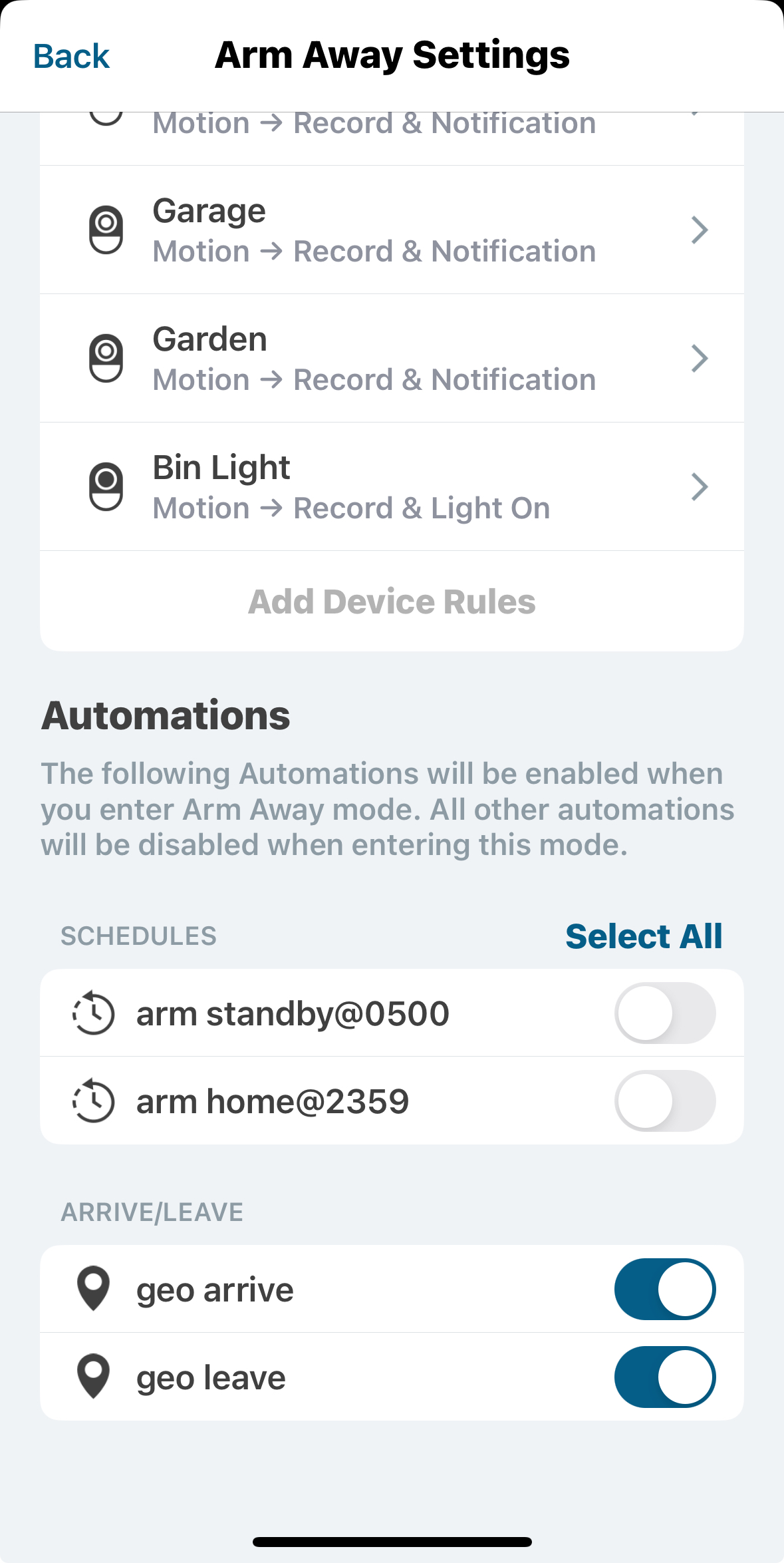Disable the geo leave automation switch

coord(664,1377)
